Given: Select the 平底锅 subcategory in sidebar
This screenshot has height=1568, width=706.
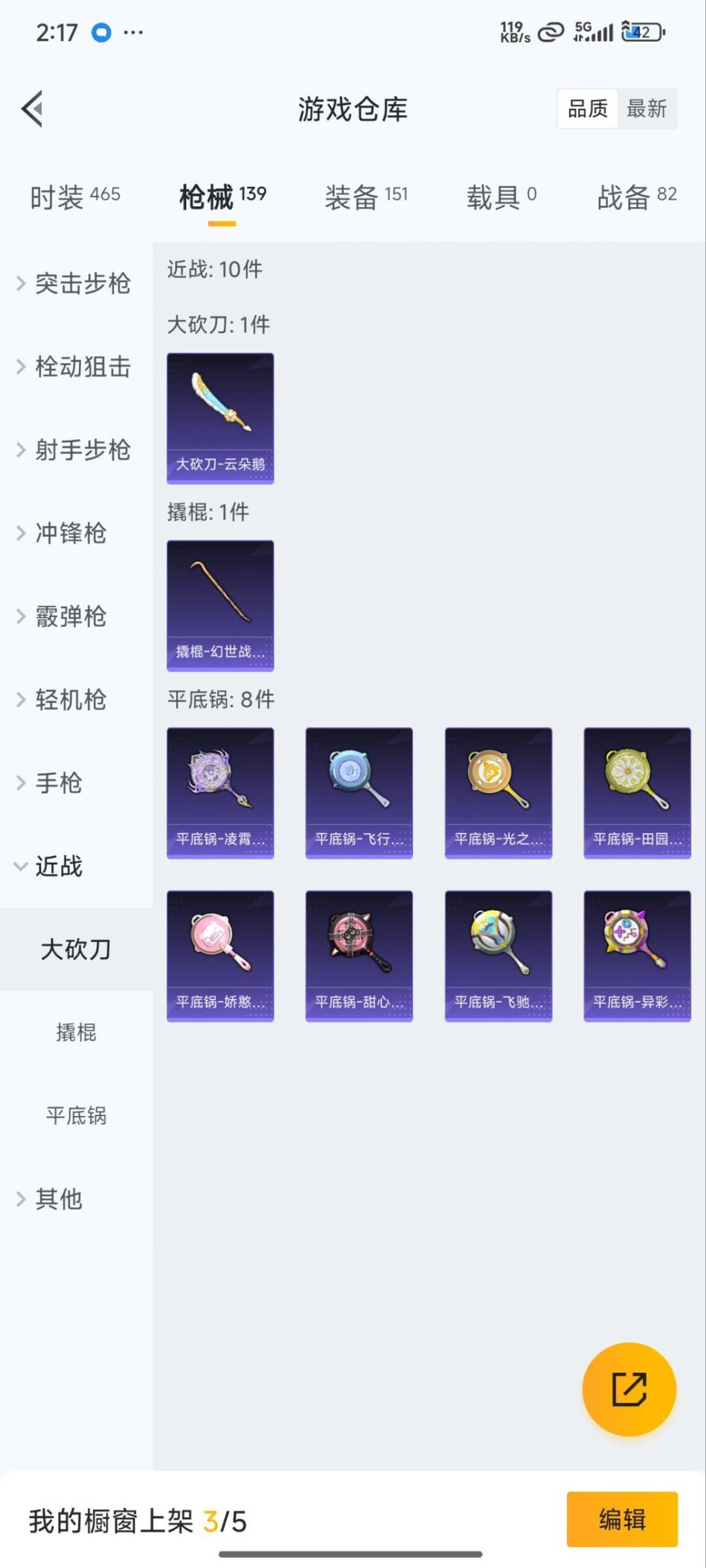Looking at the screenshot, I should coord(76,1115).
